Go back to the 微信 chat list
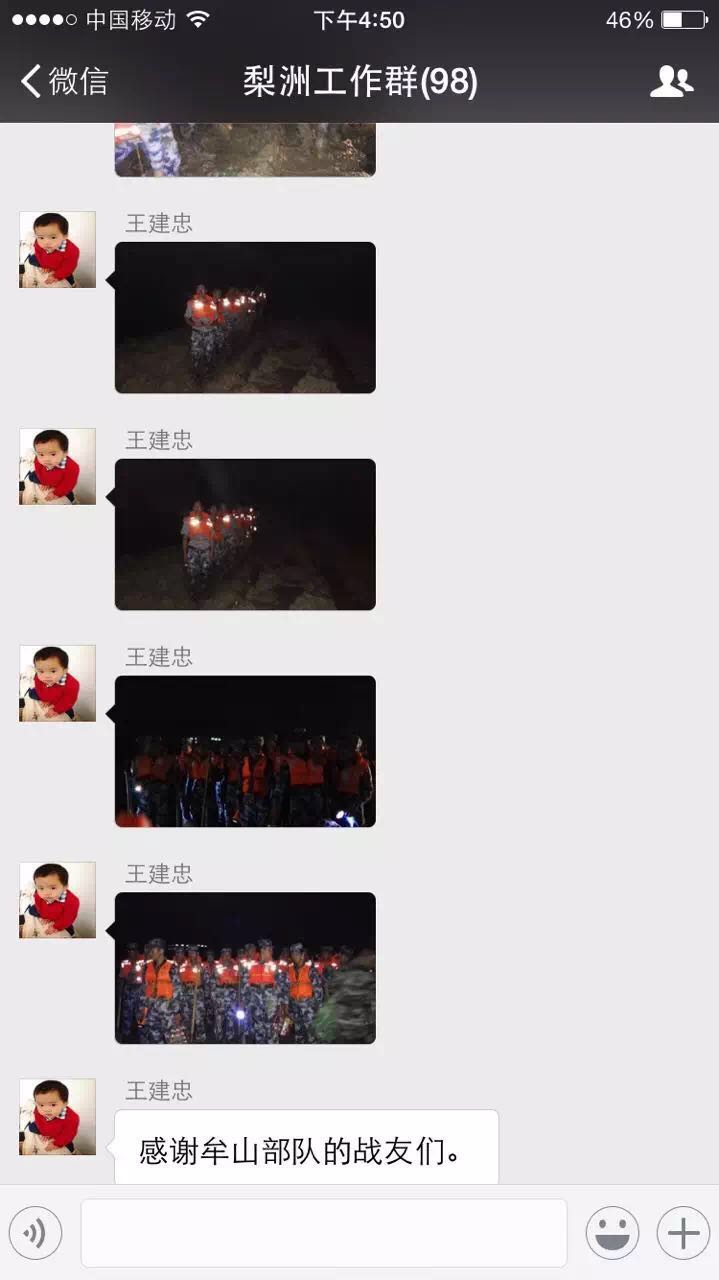Viewport: 719px width, 1280px height. pos(64,81)
